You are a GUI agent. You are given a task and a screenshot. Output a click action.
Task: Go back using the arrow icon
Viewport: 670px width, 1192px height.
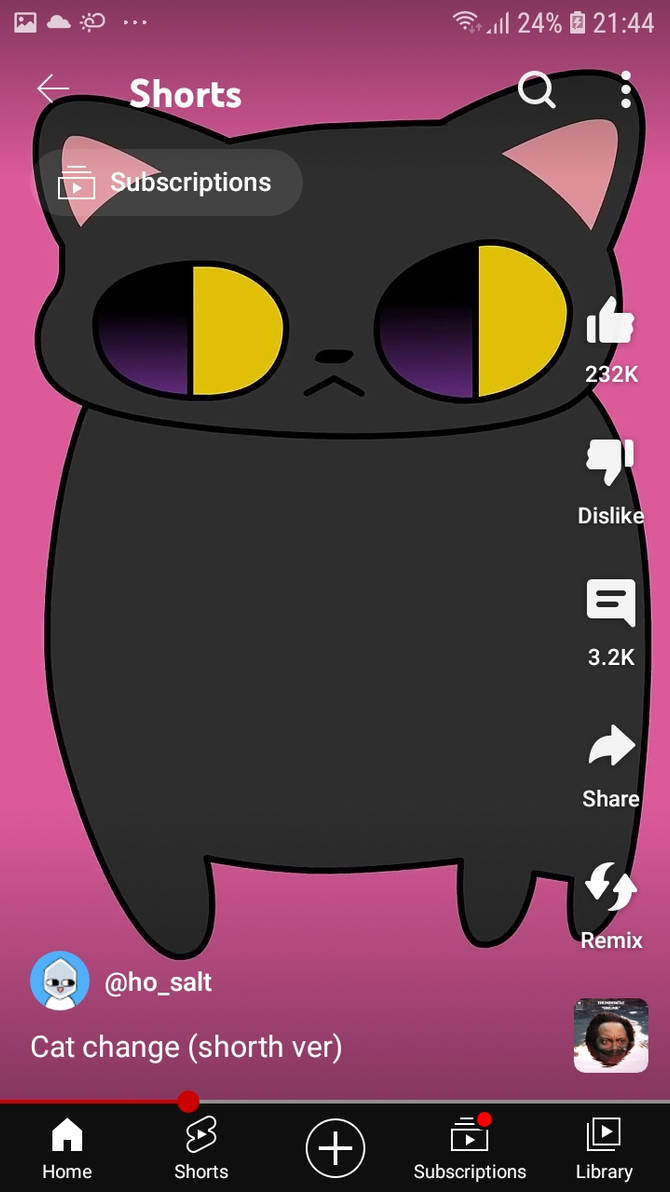(52, 89)
